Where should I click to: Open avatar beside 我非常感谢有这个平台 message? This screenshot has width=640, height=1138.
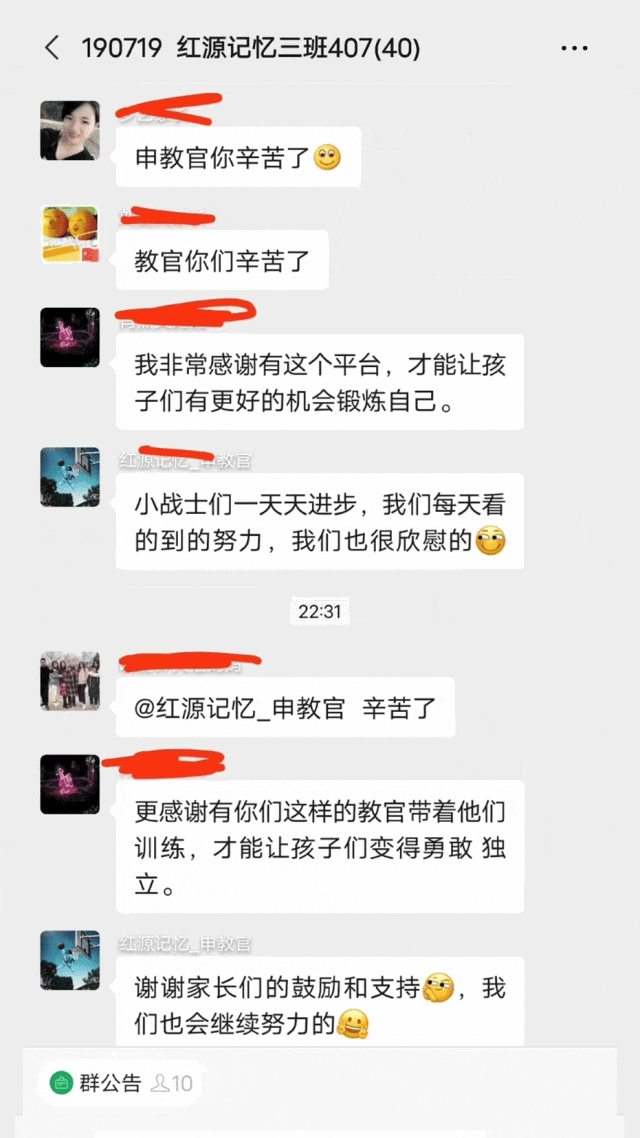(70, 337)
